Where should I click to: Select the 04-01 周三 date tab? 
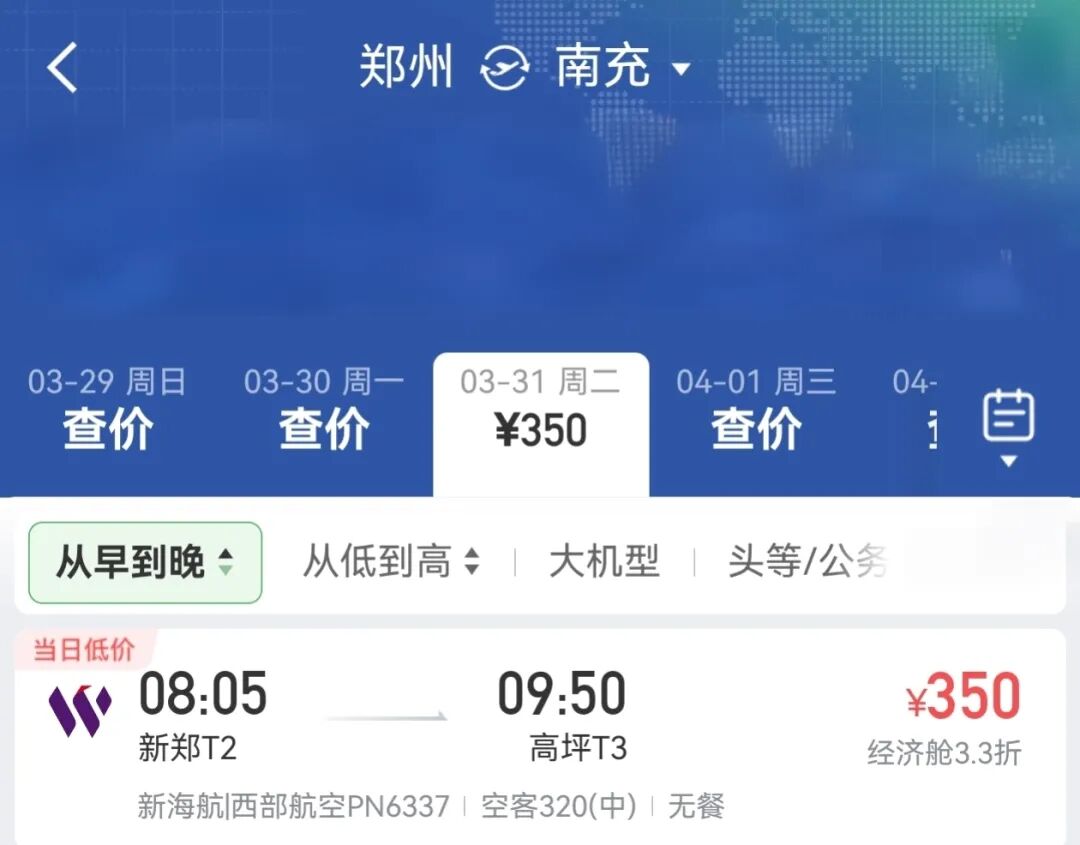(756, 409)
